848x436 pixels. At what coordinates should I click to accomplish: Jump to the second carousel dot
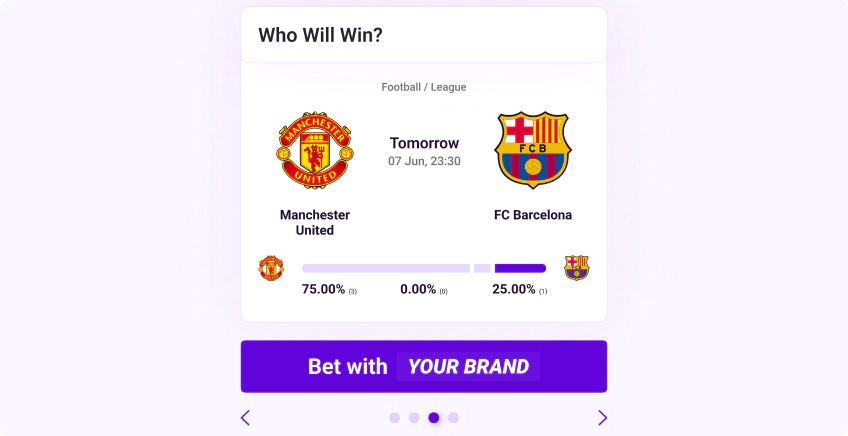click(x=414, y=418)
